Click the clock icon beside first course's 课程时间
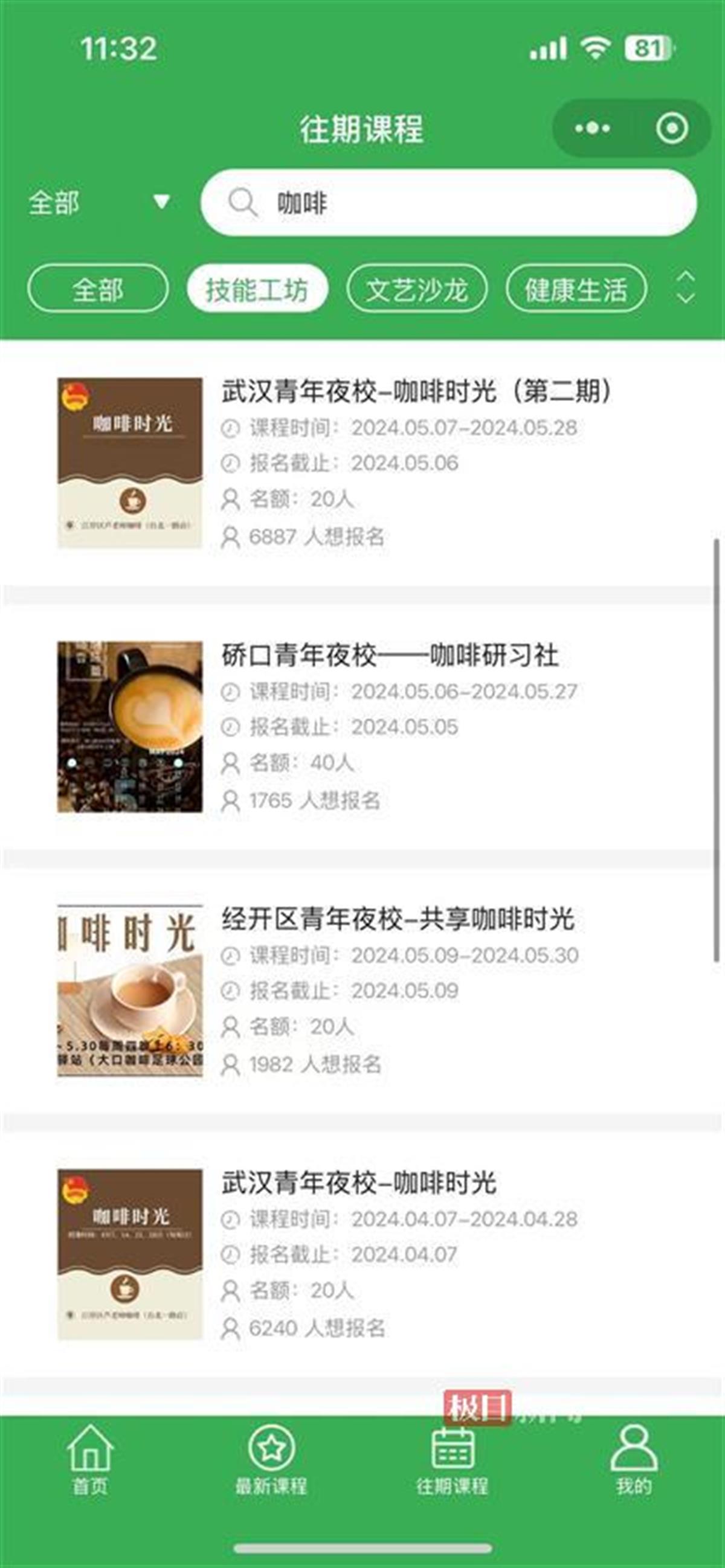Viewport: 725px width, 1568px height. pos(230,428)
